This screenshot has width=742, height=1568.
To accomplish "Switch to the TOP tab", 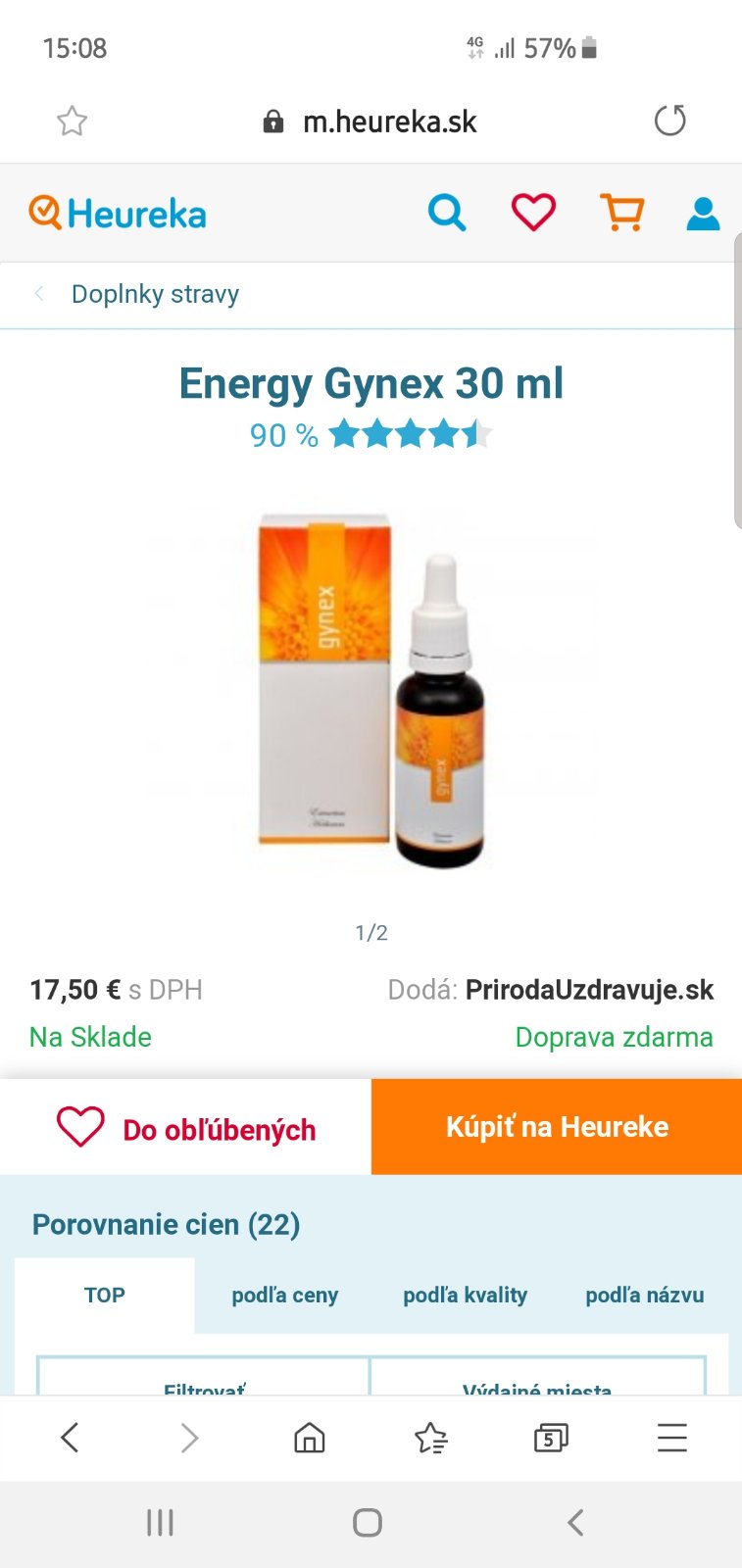I will tap(105, 1295).
